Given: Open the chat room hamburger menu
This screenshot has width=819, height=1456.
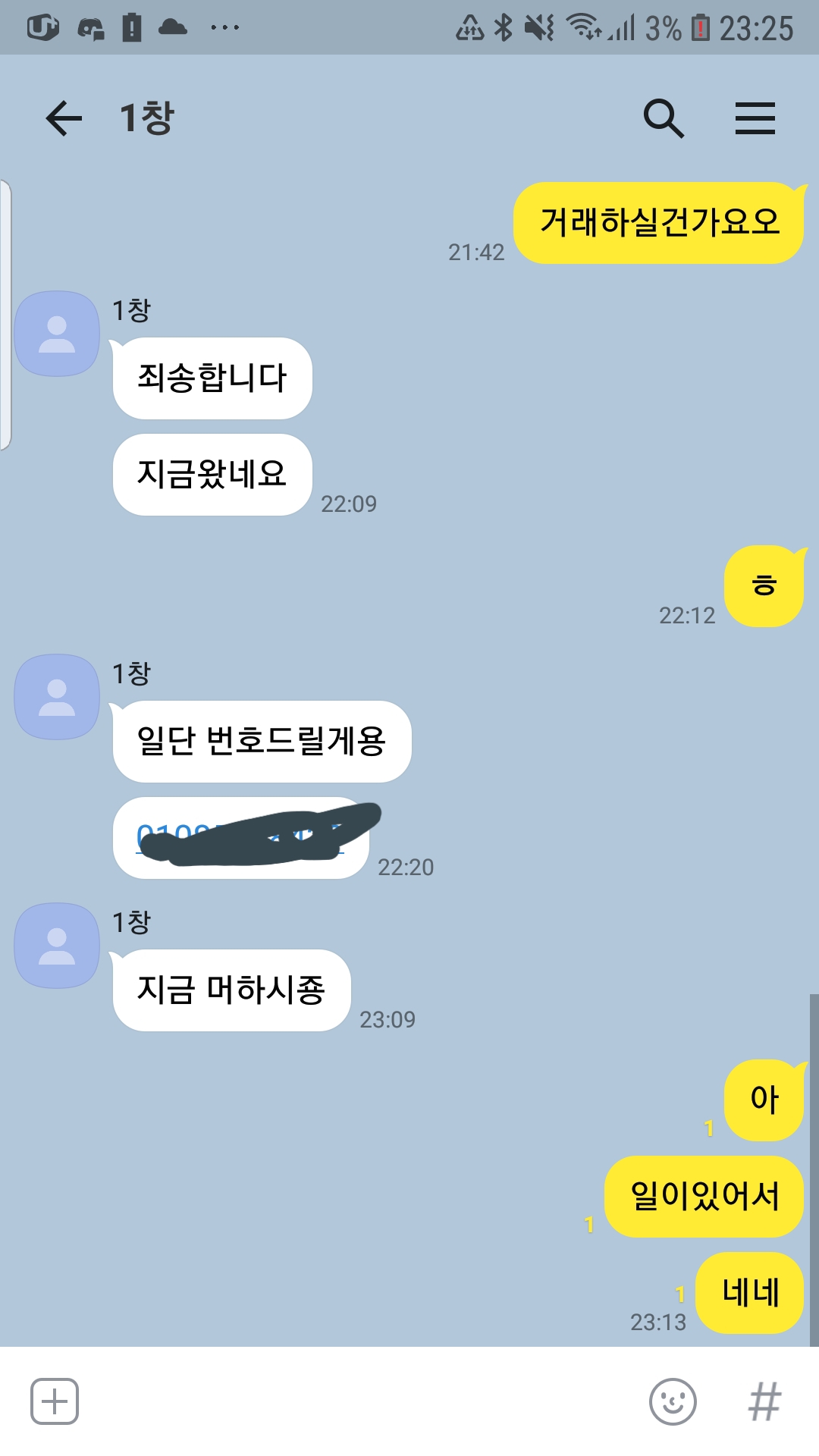Looking at the screenshot, I should click(x=755, y=118).
